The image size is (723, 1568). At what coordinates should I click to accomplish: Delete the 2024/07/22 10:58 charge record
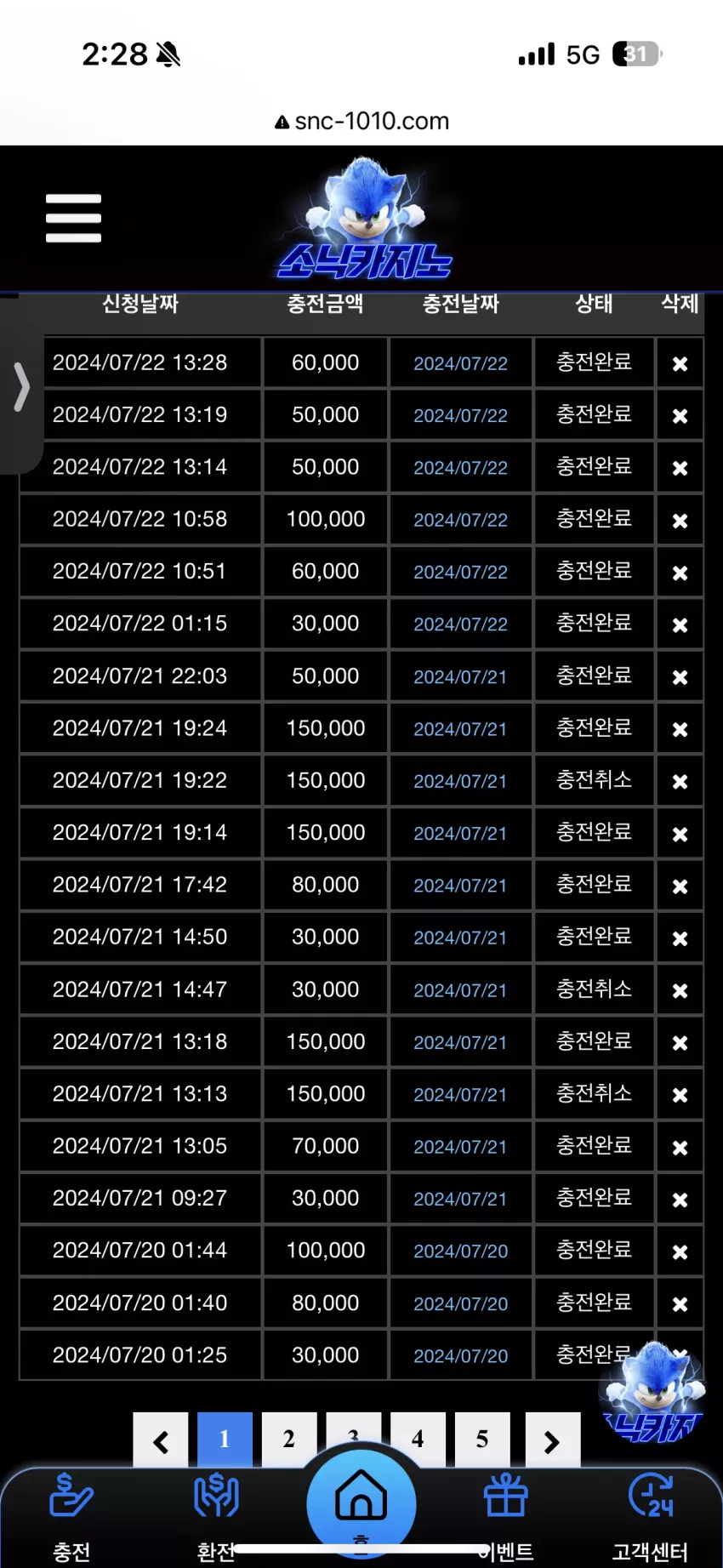pos(680,520)
